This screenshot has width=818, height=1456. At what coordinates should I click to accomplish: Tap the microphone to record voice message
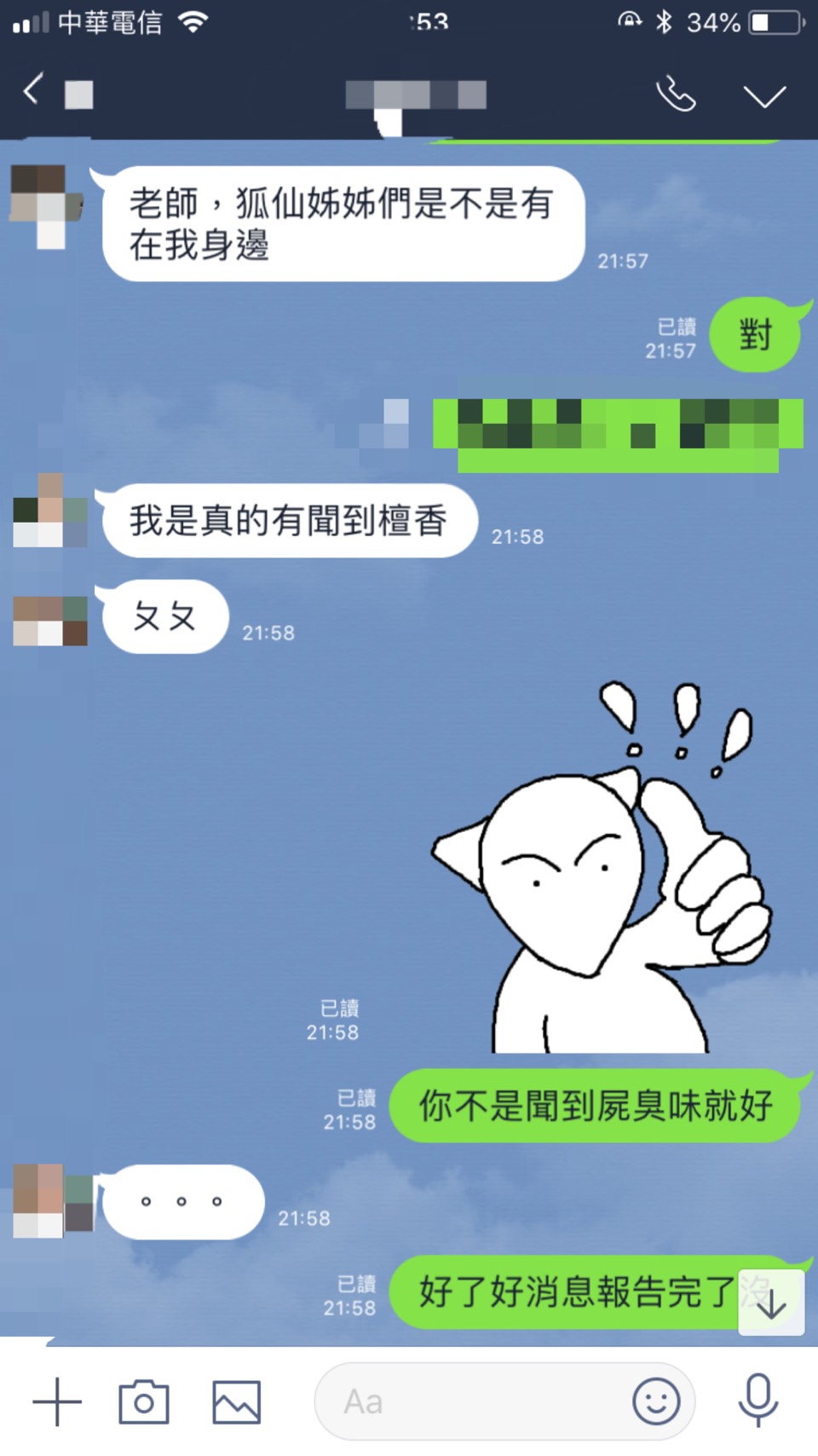758,1401
